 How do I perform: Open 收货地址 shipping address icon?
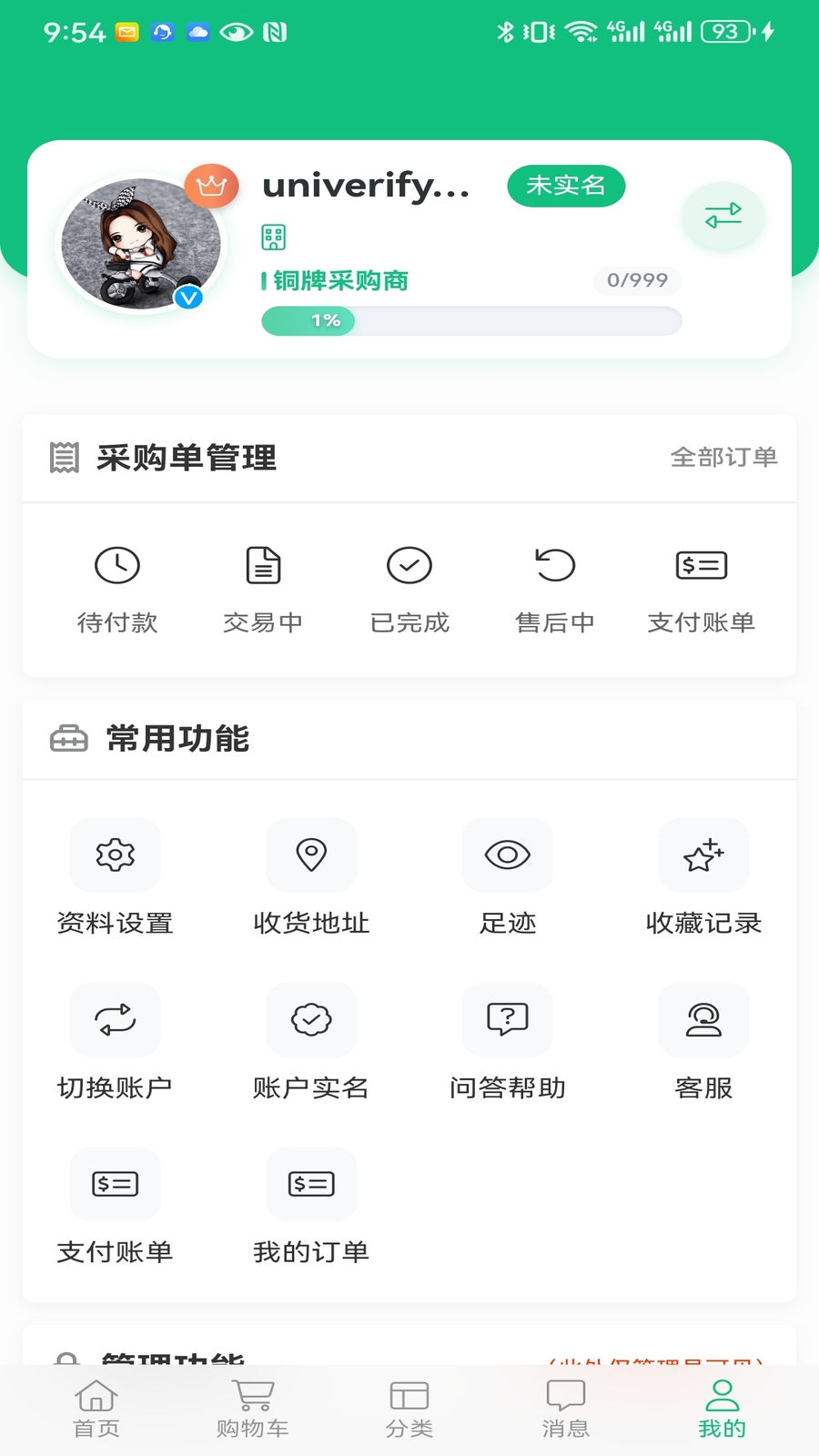[310, 854]
